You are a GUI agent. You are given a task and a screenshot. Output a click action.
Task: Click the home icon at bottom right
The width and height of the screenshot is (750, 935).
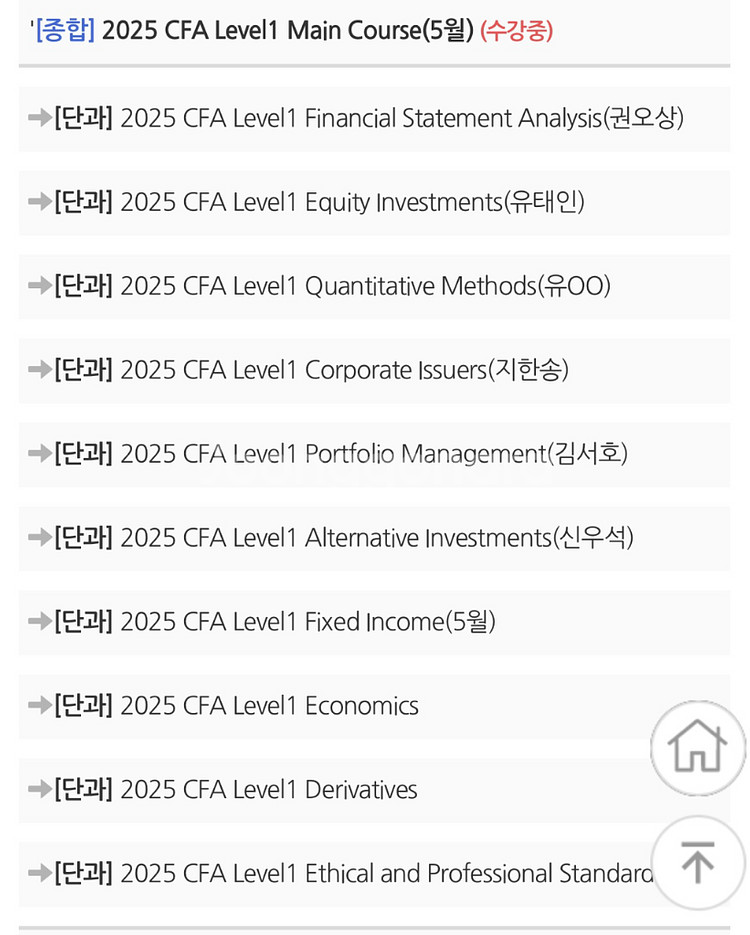[698, 747]
